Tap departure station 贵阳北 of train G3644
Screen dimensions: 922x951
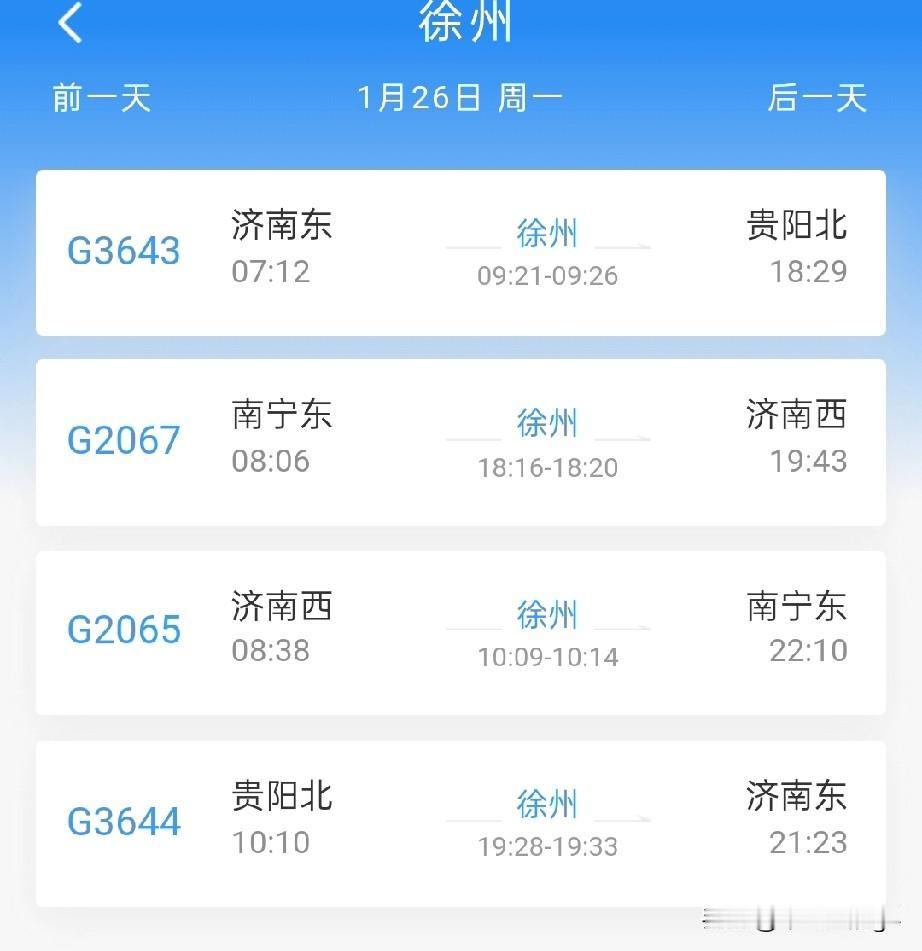[281, 796]
